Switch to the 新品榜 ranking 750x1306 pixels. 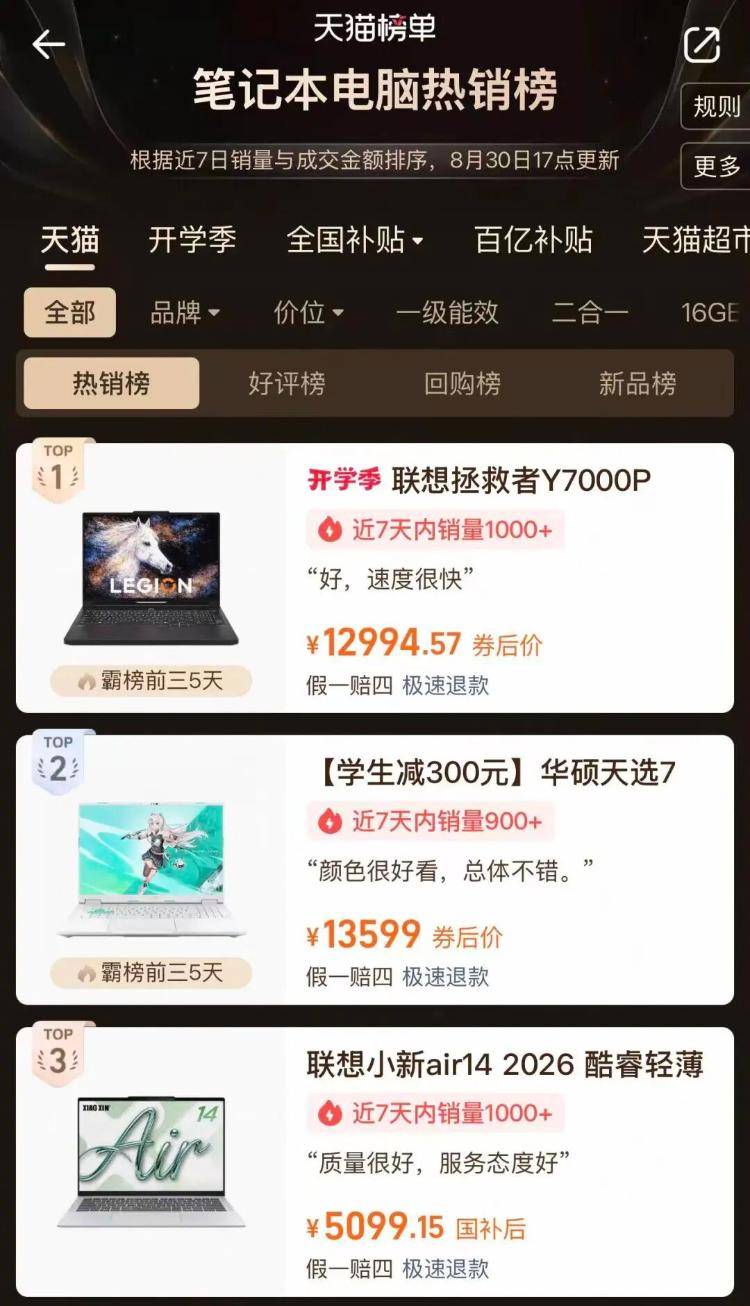click(x=637, y=383)
